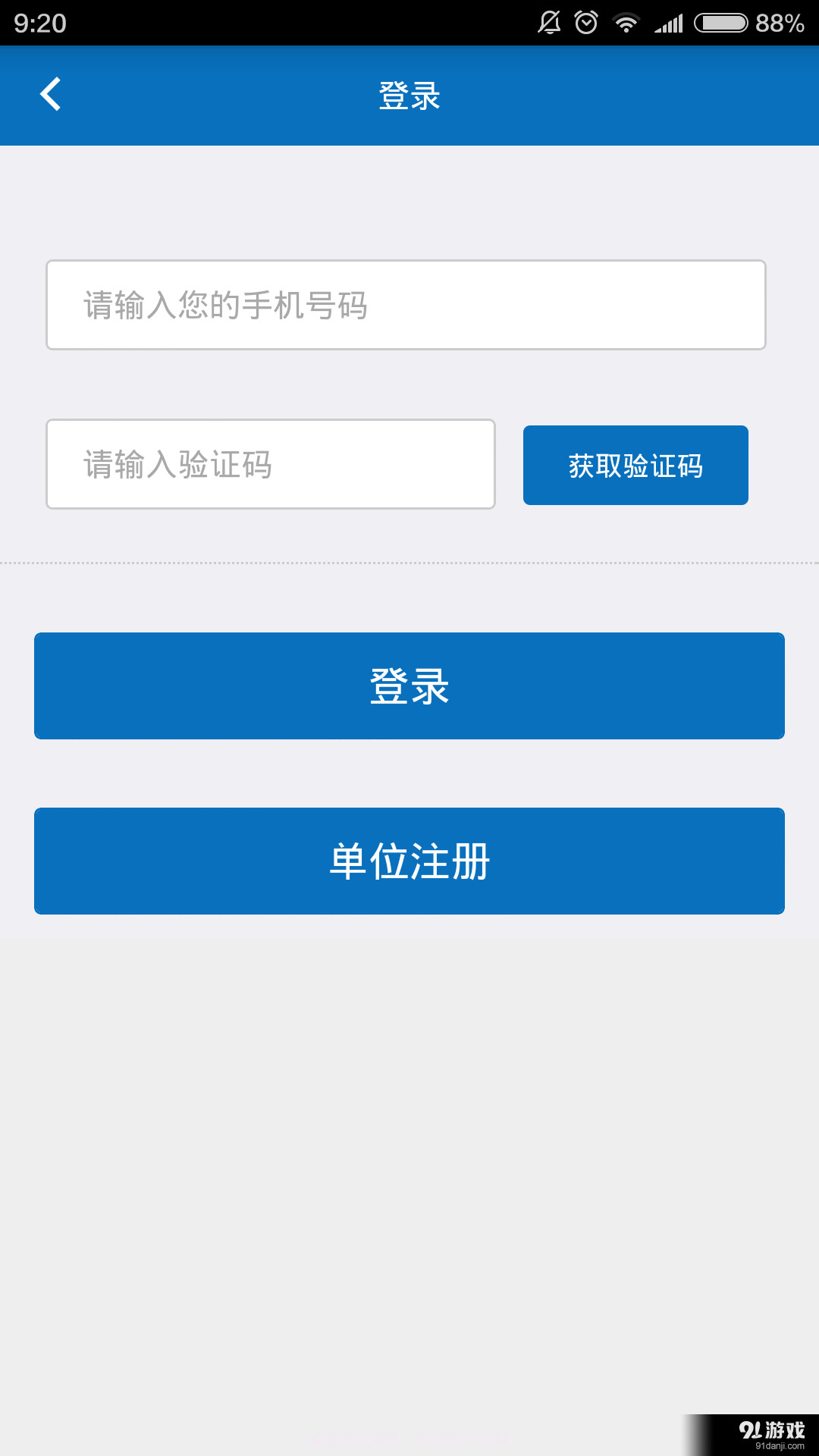Viewport: 819px width, 1456px height.
Task: Click the 登录 login button
Action: [409, 685]
